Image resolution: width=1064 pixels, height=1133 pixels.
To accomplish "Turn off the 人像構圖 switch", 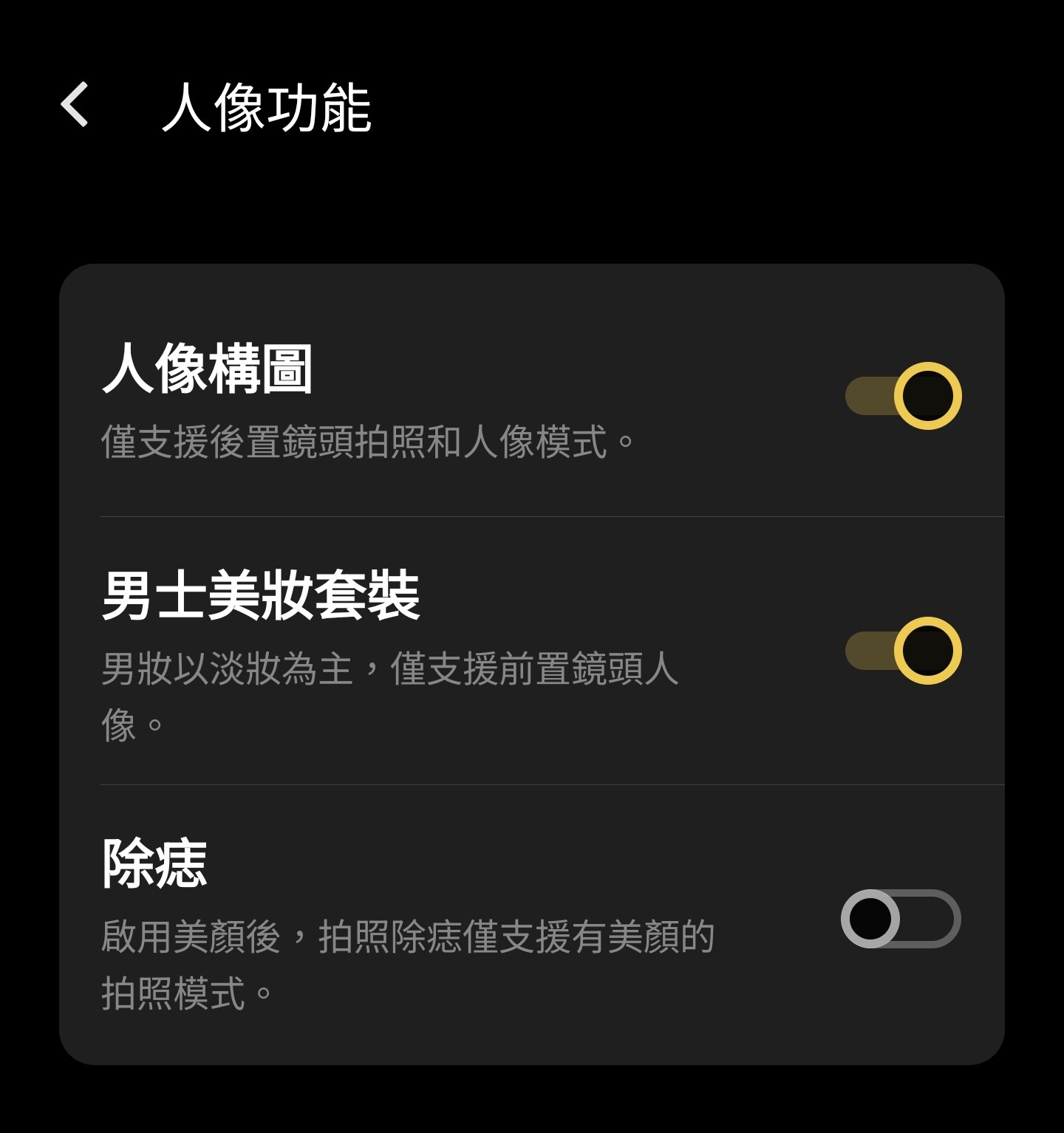I will pyautogui.click(x=903, y=396).
